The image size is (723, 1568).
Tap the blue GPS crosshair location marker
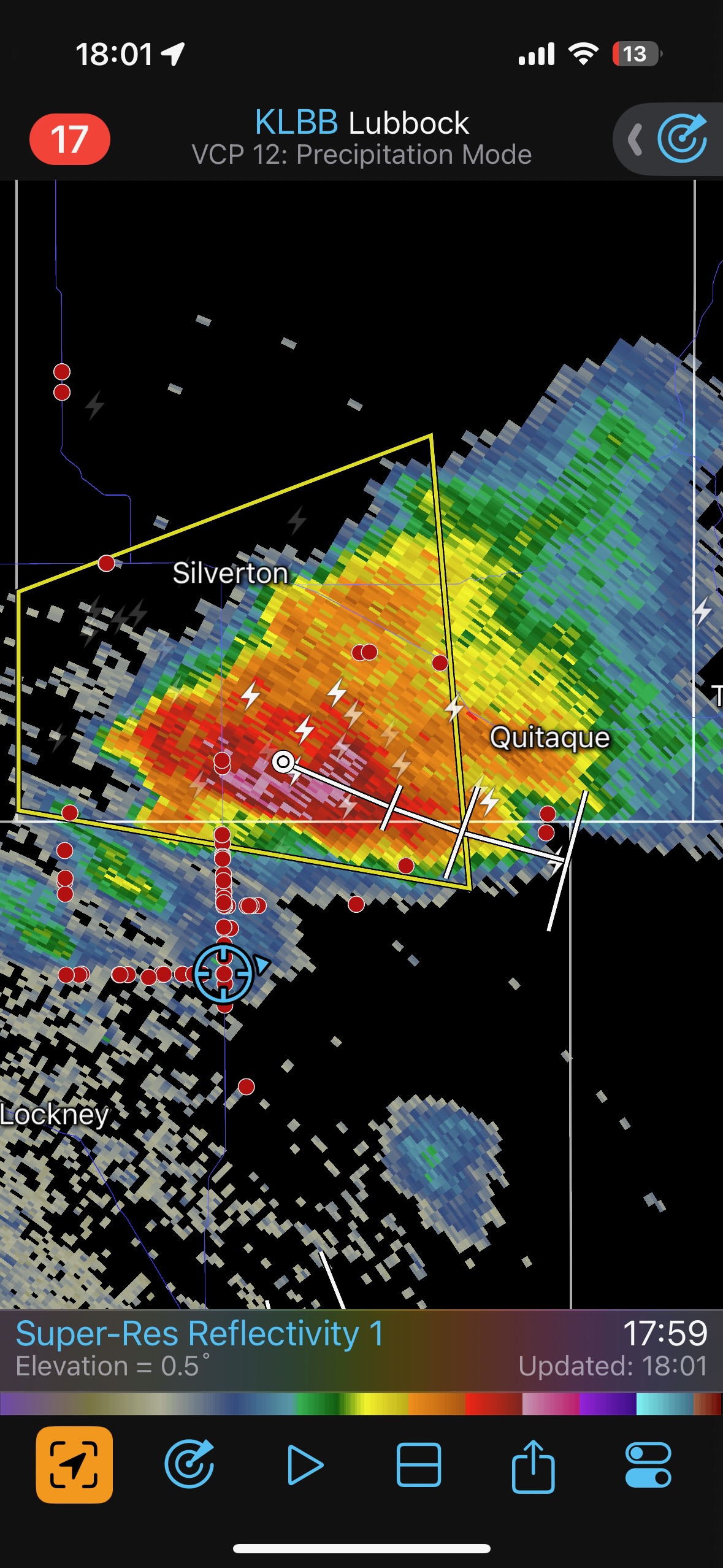coord(224,974)
